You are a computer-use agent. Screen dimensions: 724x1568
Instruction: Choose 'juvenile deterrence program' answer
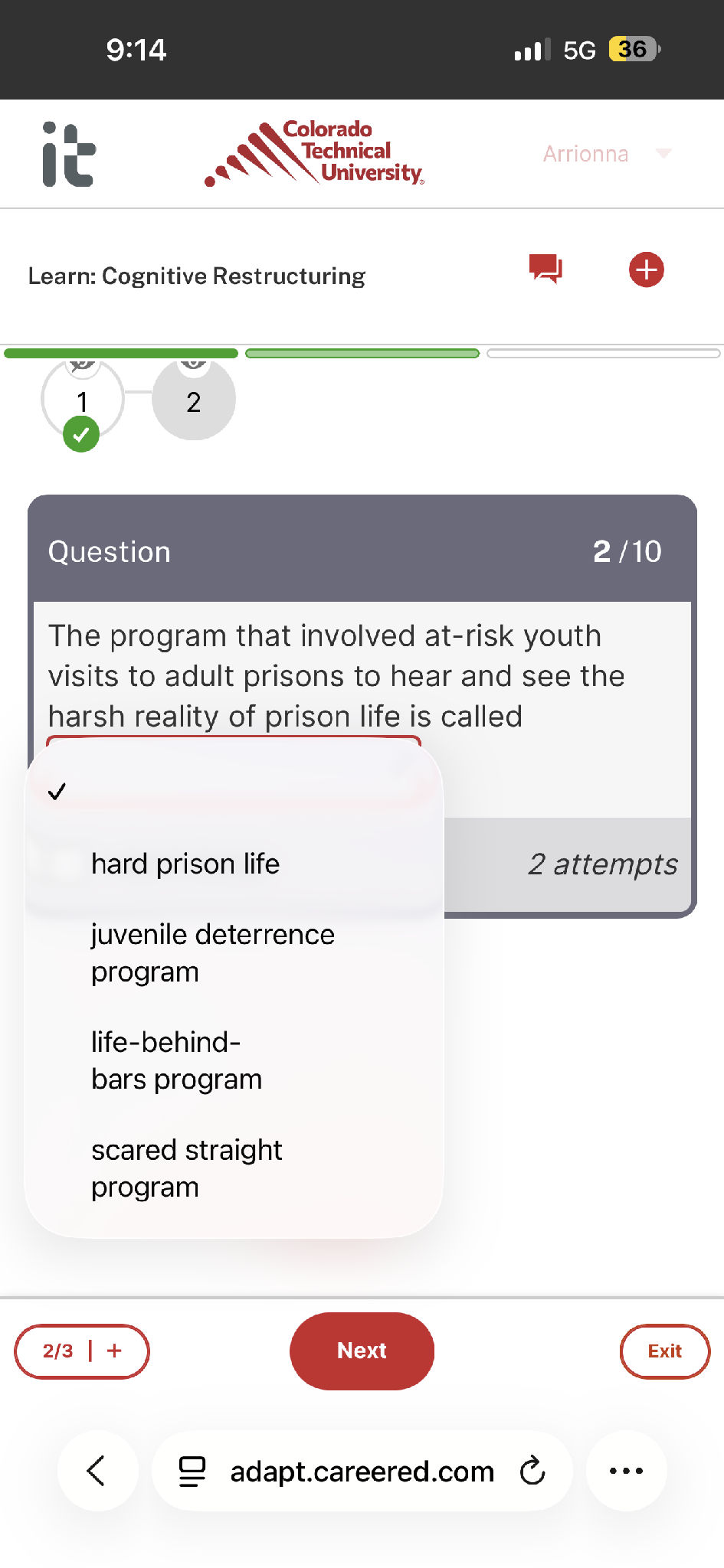212,953
